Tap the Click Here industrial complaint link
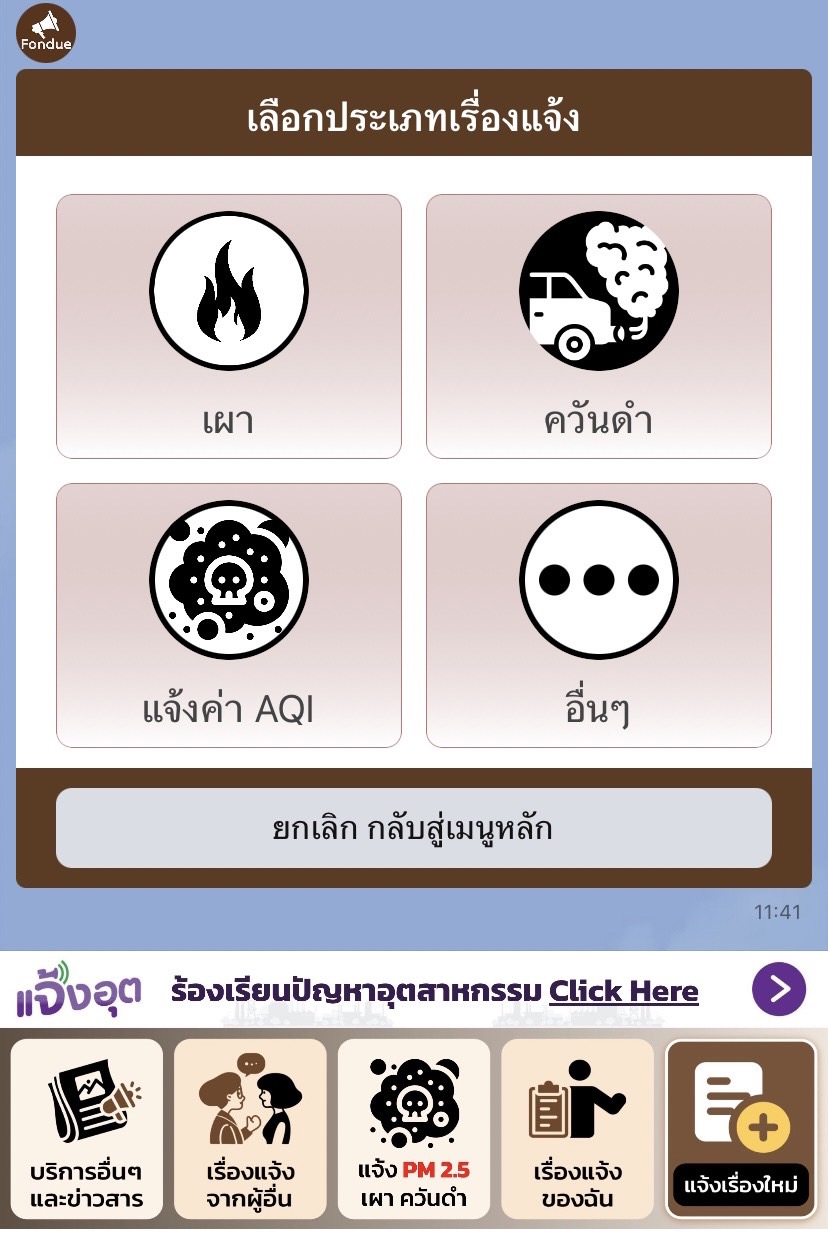 click(x=623, y=991)
